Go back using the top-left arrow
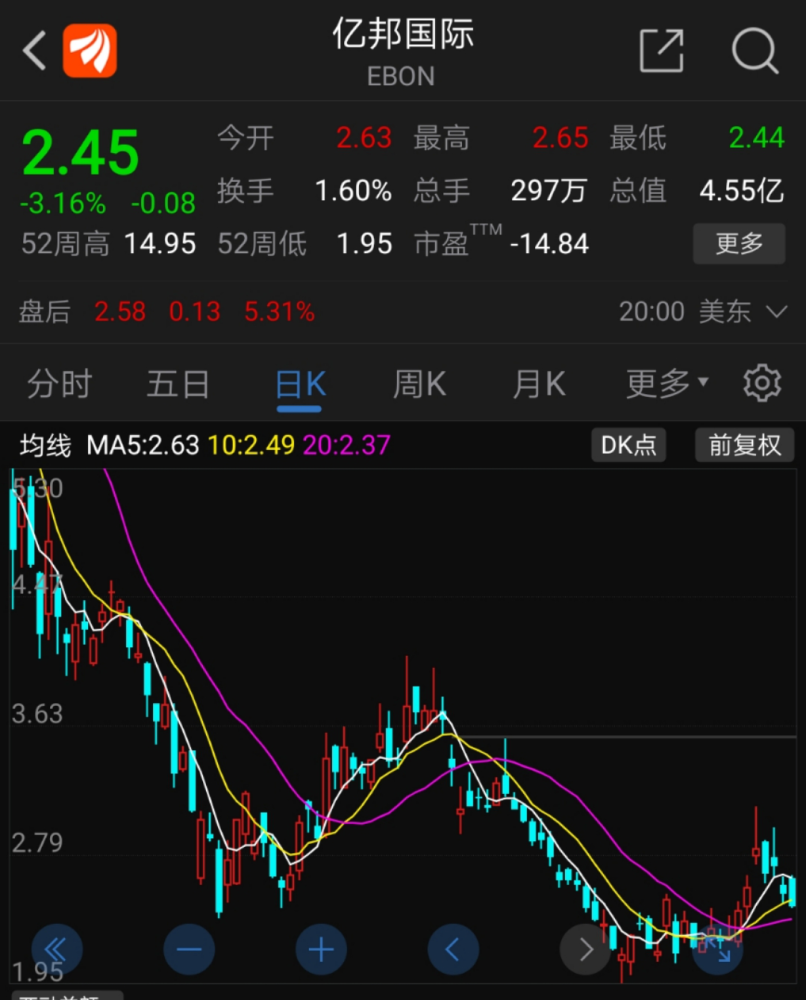This screenshot has width=806, height=1000. [35, 50]
